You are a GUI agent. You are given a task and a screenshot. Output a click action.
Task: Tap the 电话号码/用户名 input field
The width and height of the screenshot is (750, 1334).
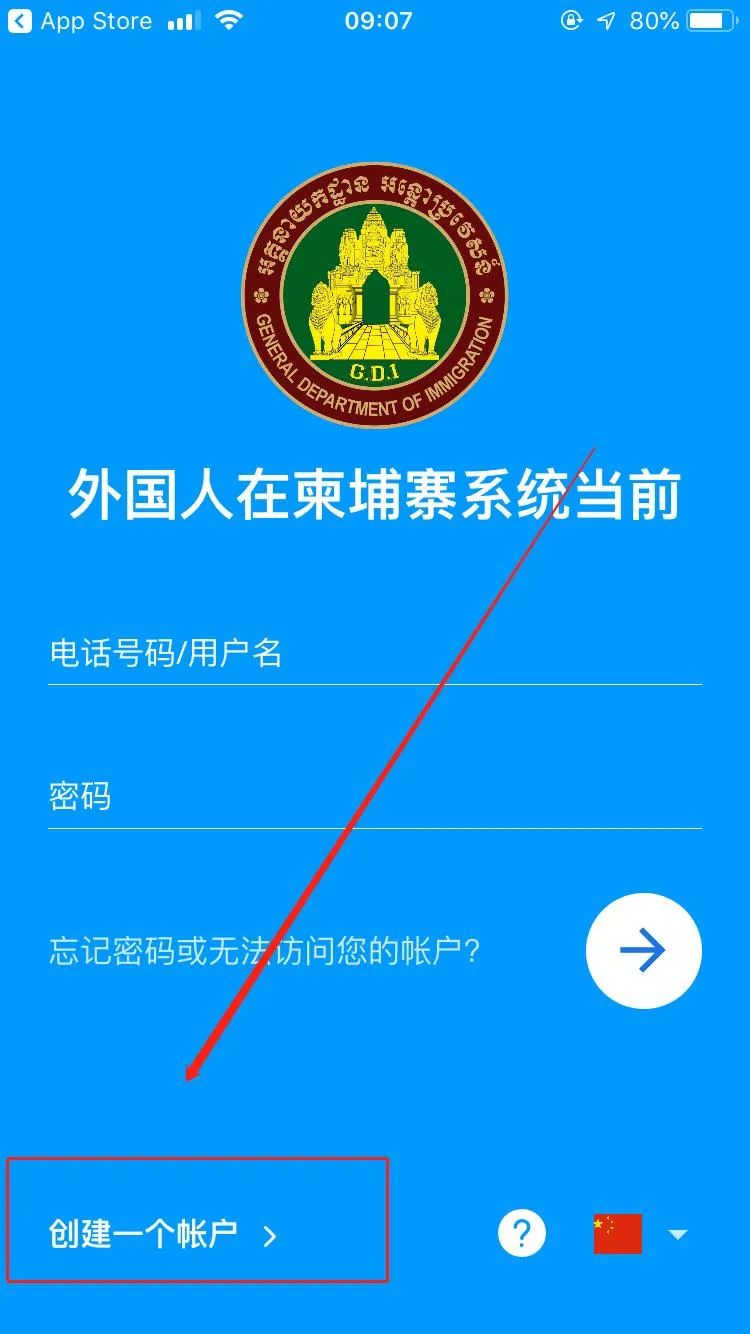(374, 654)
